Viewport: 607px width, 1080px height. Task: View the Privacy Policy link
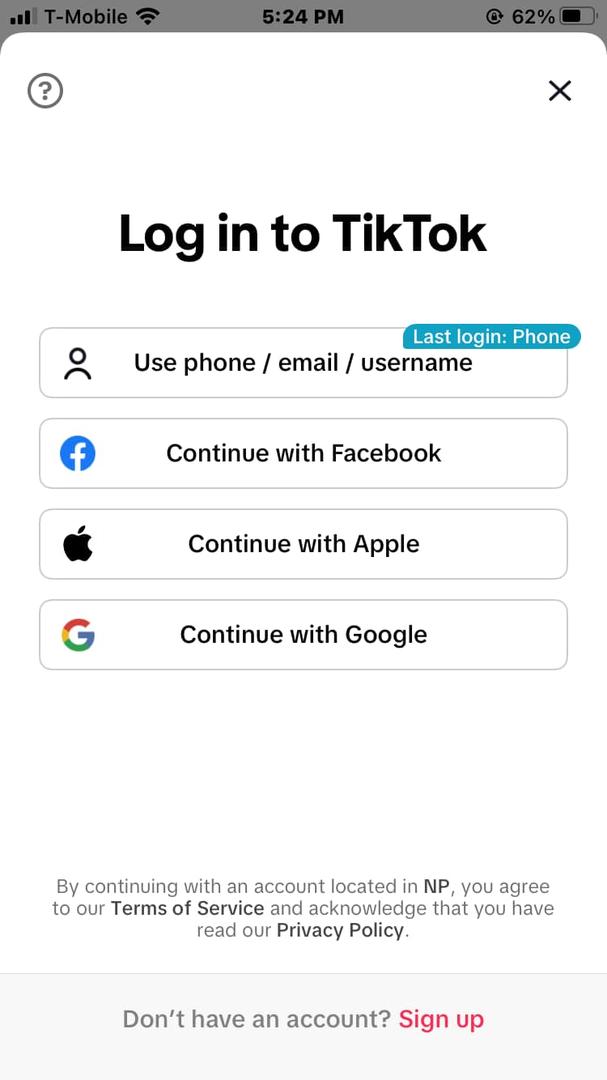340,930
